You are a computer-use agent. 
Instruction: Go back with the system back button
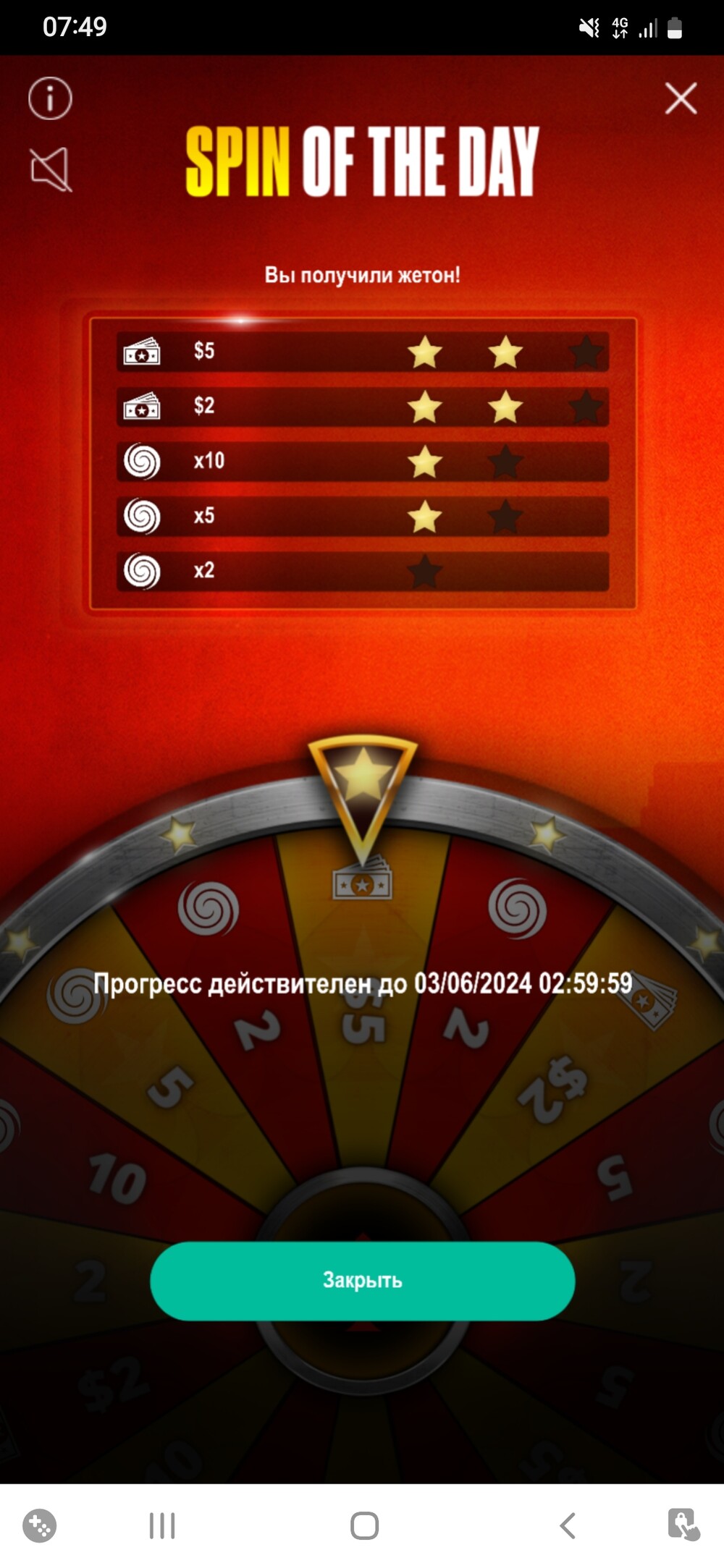pos(568,1525)
